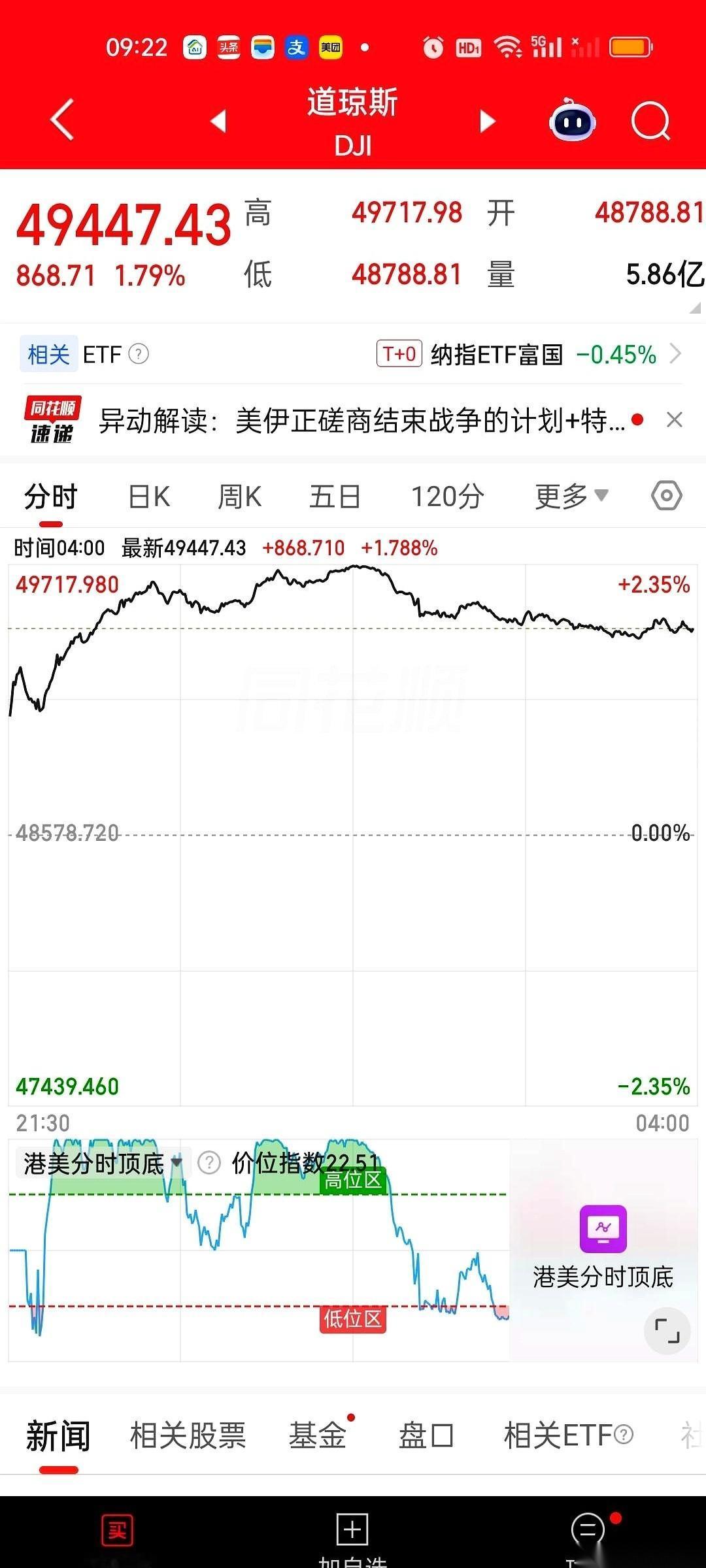Open the 纳指ETF富国 link
This screenshot has height=1568, width=706.
[498, 355]
